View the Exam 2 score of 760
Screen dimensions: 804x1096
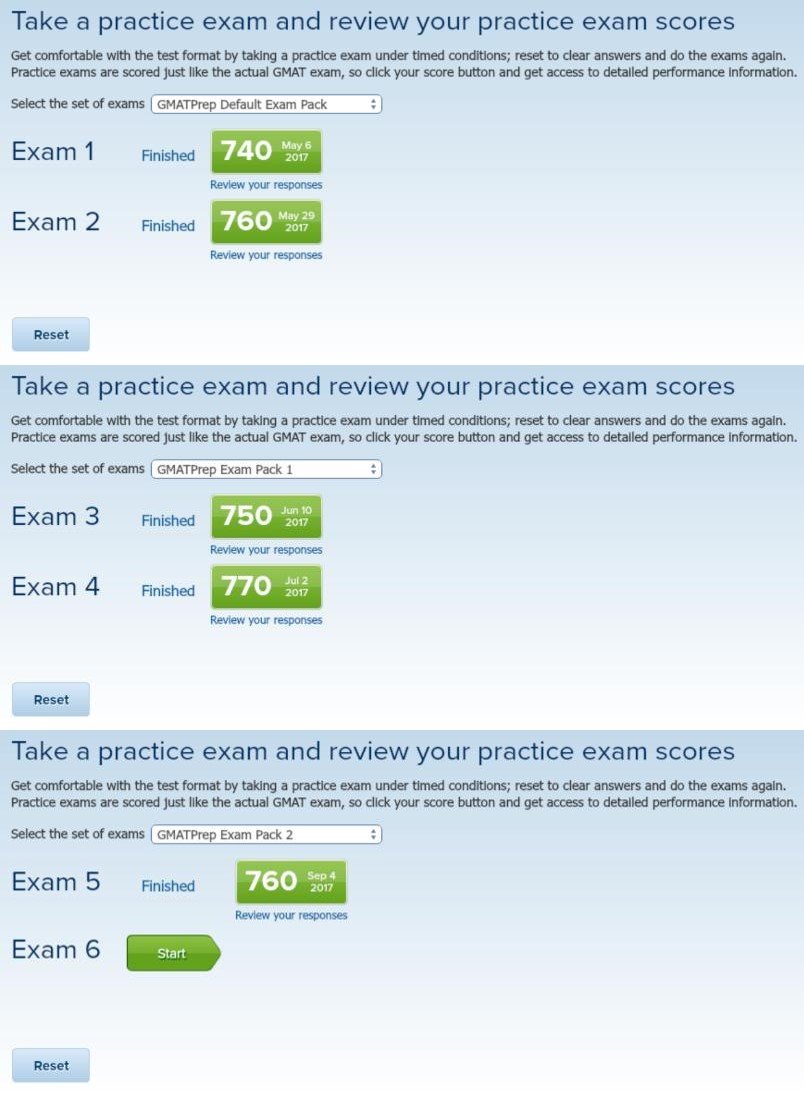click(x=265, y=222)
